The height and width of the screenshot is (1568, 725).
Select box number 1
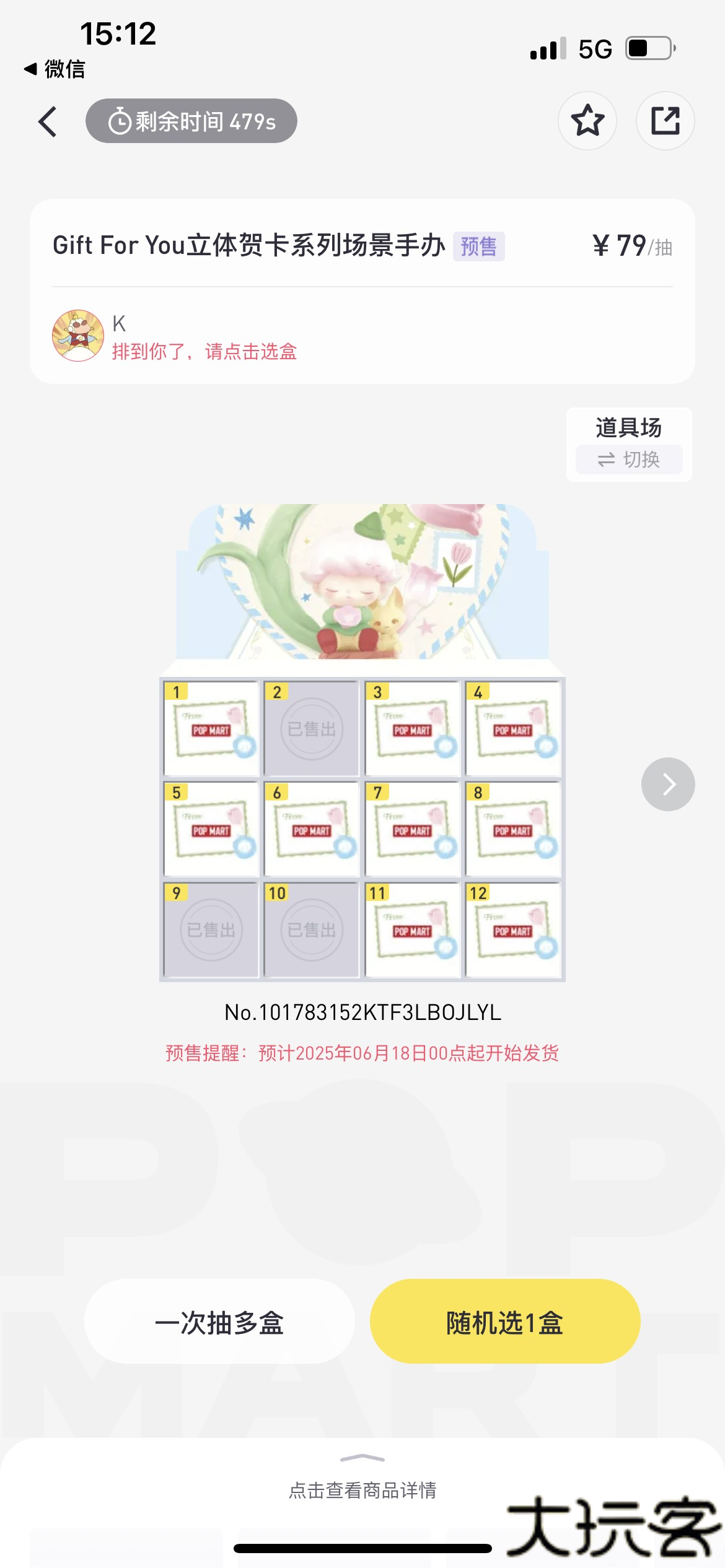[211, 729]
